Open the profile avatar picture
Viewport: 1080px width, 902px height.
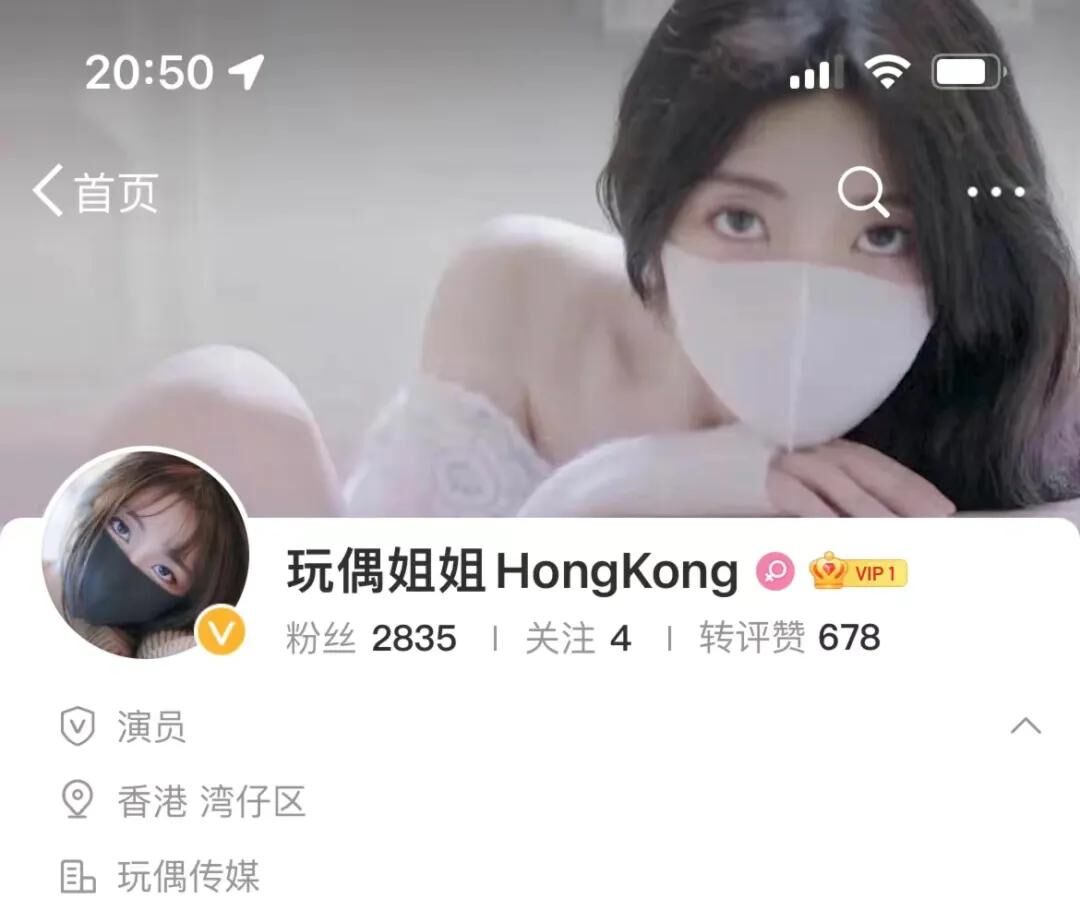coord(145,552)
